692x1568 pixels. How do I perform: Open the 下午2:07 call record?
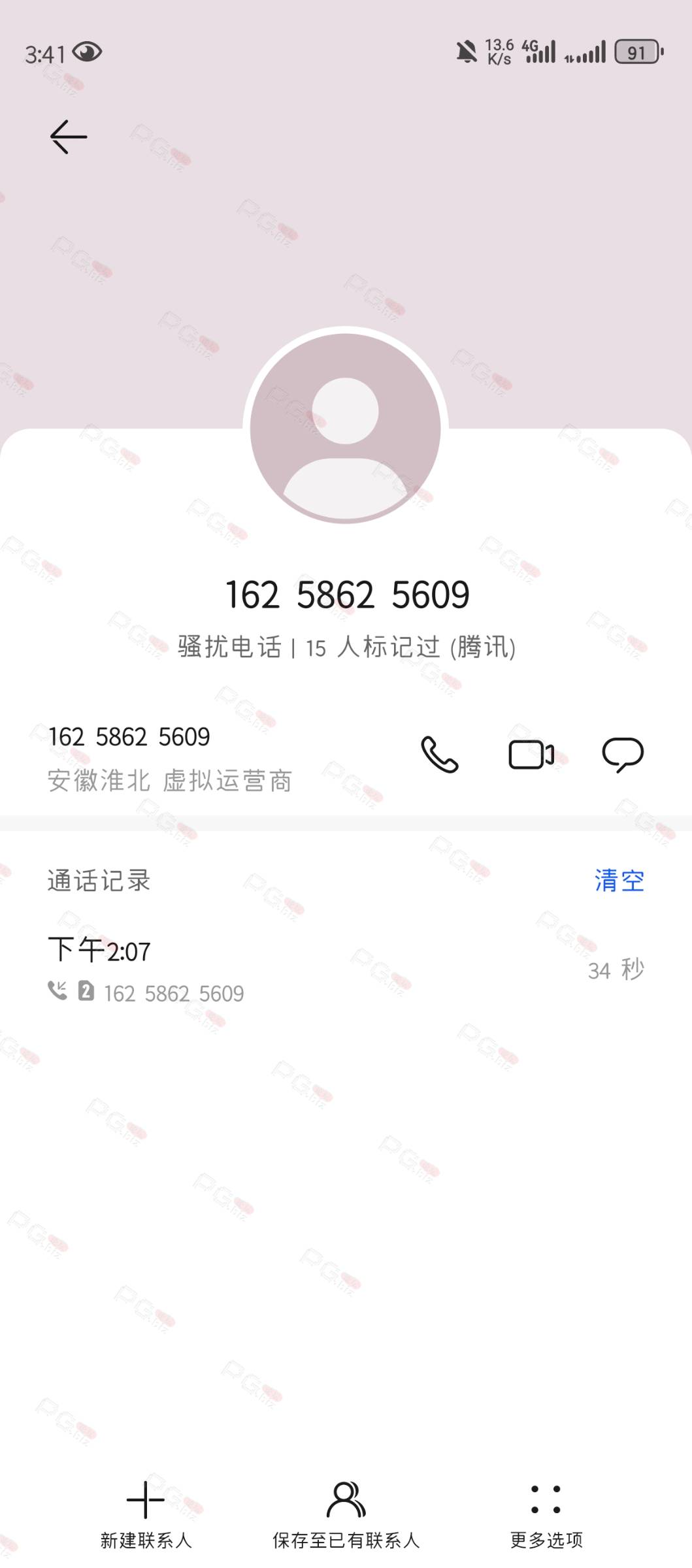[x=346, y=970]
